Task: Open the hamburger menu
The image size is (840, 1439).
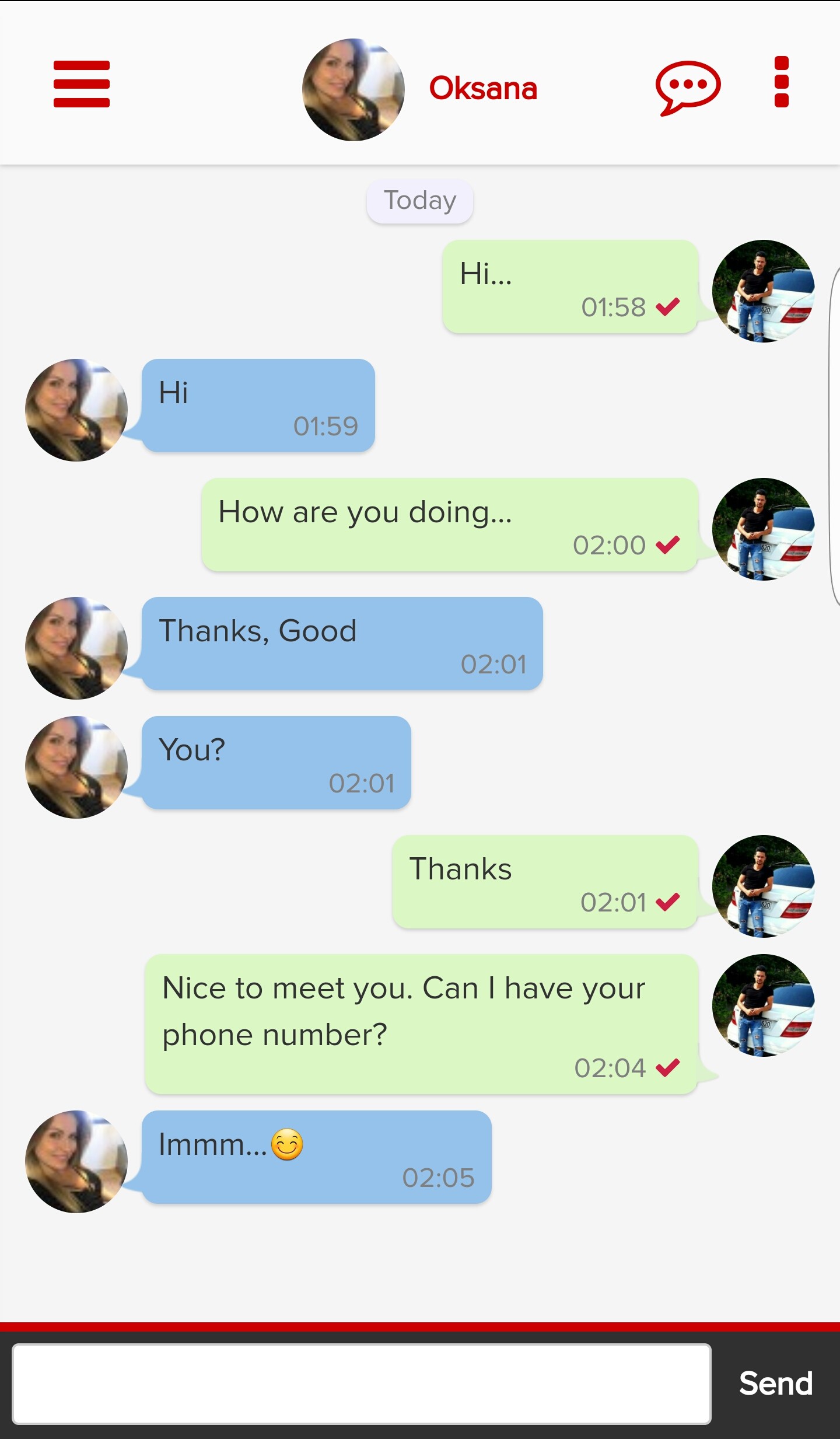Action: pos(82,84)
